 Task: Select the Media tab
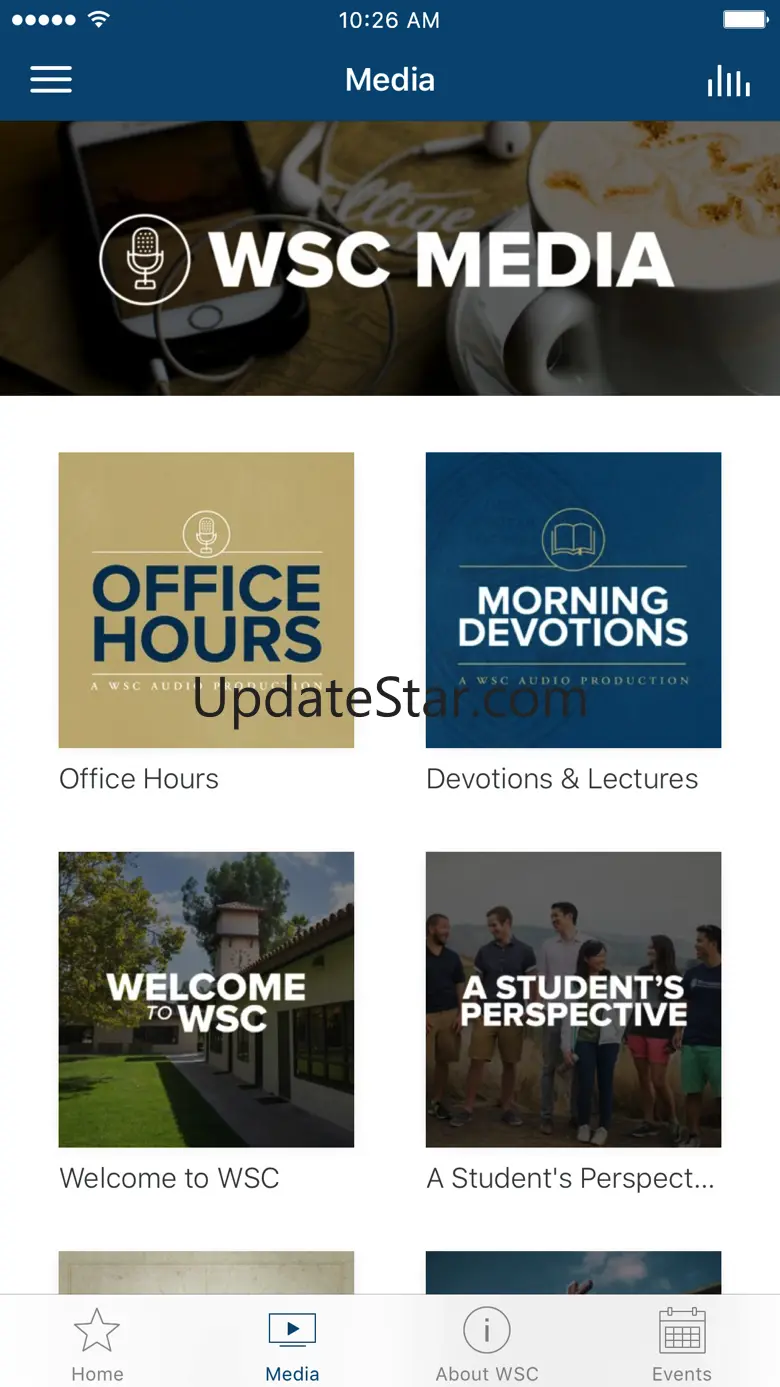(x=292, y=1345)
